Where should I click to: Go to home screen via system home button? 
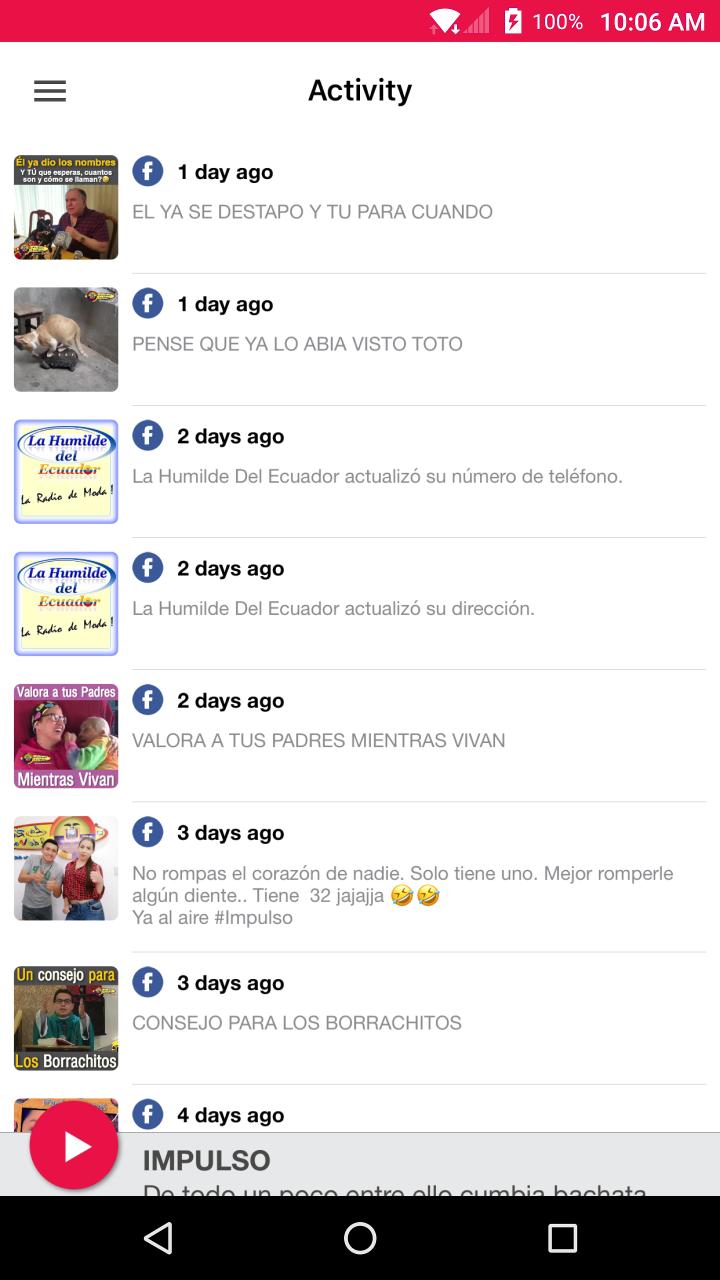coord(360,1238)
